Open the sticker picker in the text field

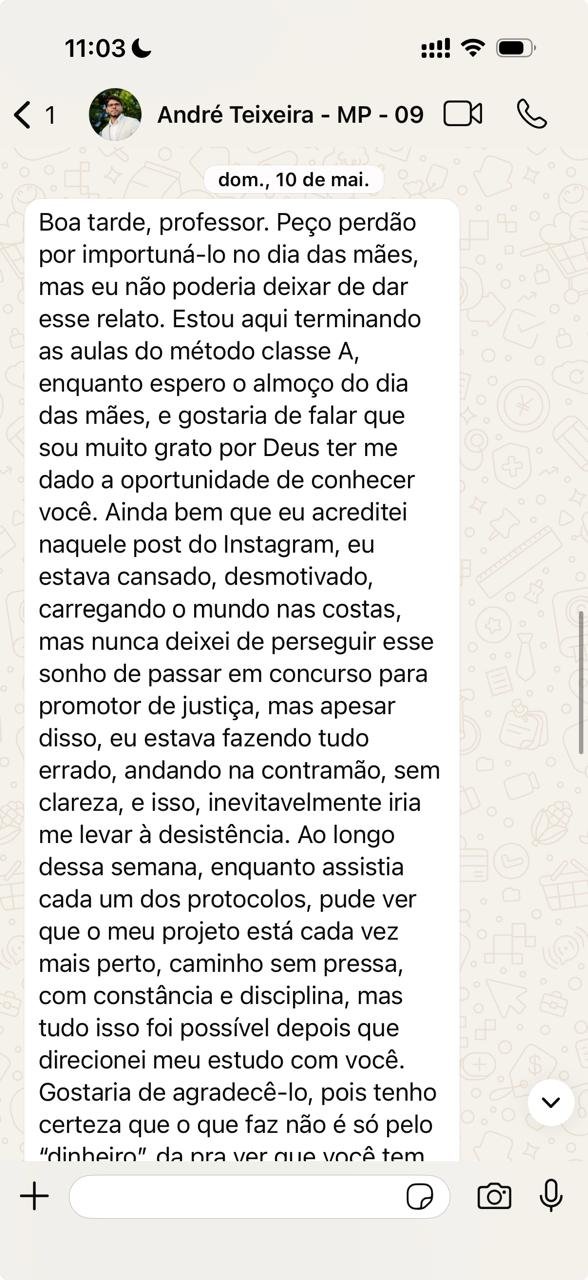click(420, 1196)
